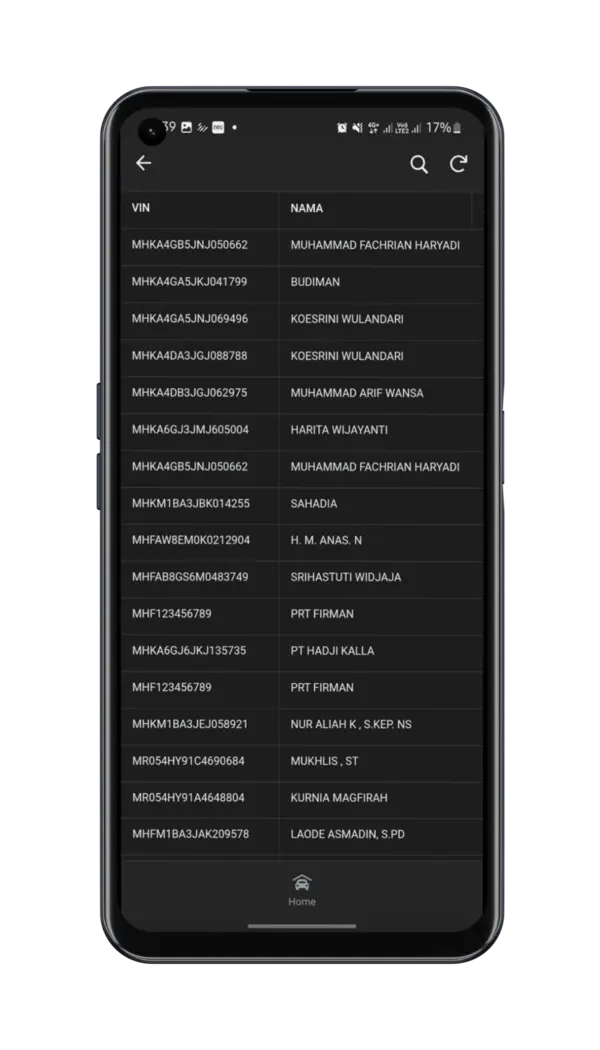This screenshot has height=1050, width=600.
Task: Refresh the VIN list
Action: pyautogui.click(x=458, y=164)
